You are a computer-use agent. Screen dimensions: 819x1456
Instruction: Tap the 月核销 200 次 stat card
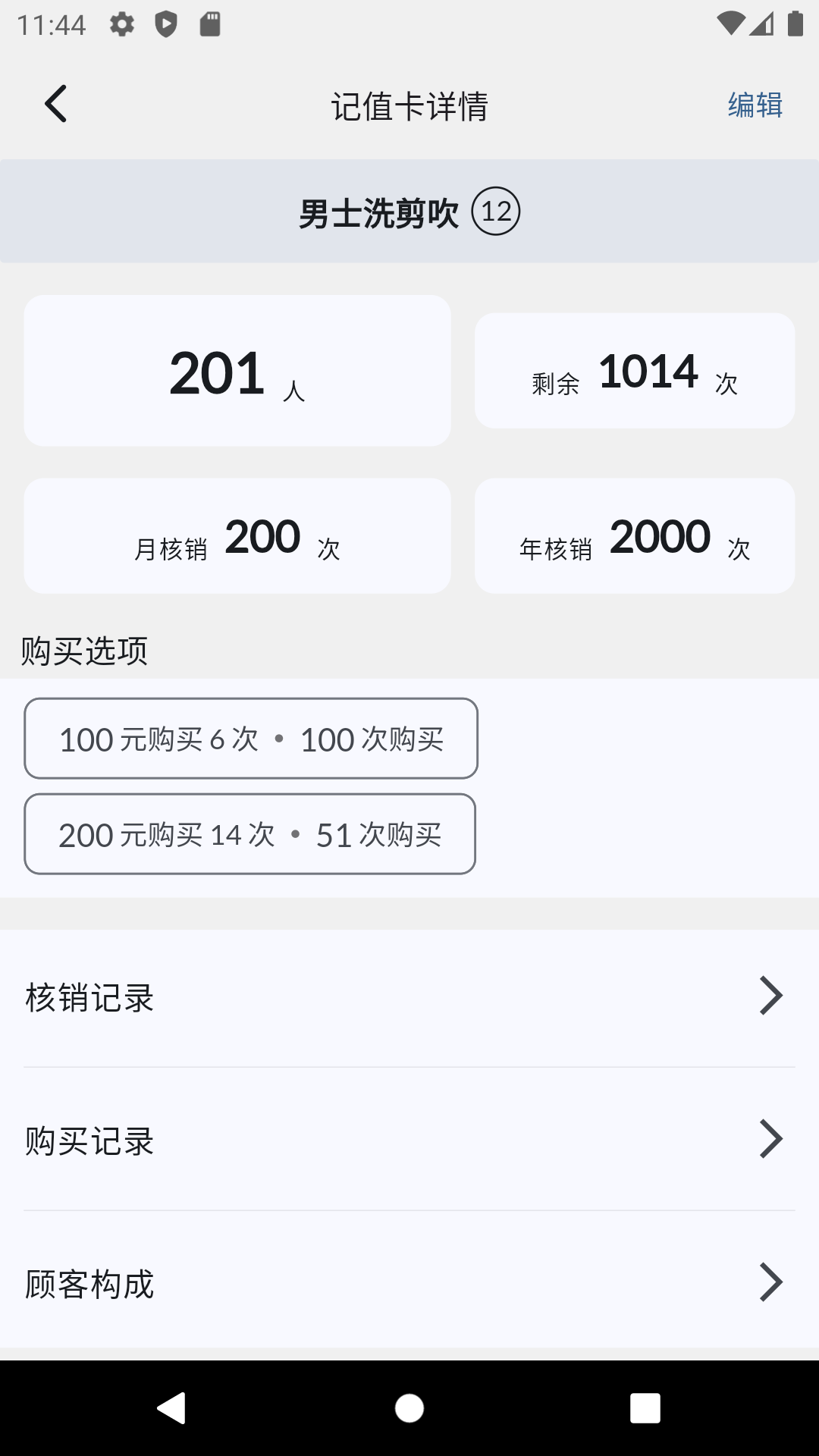[237, 535]
